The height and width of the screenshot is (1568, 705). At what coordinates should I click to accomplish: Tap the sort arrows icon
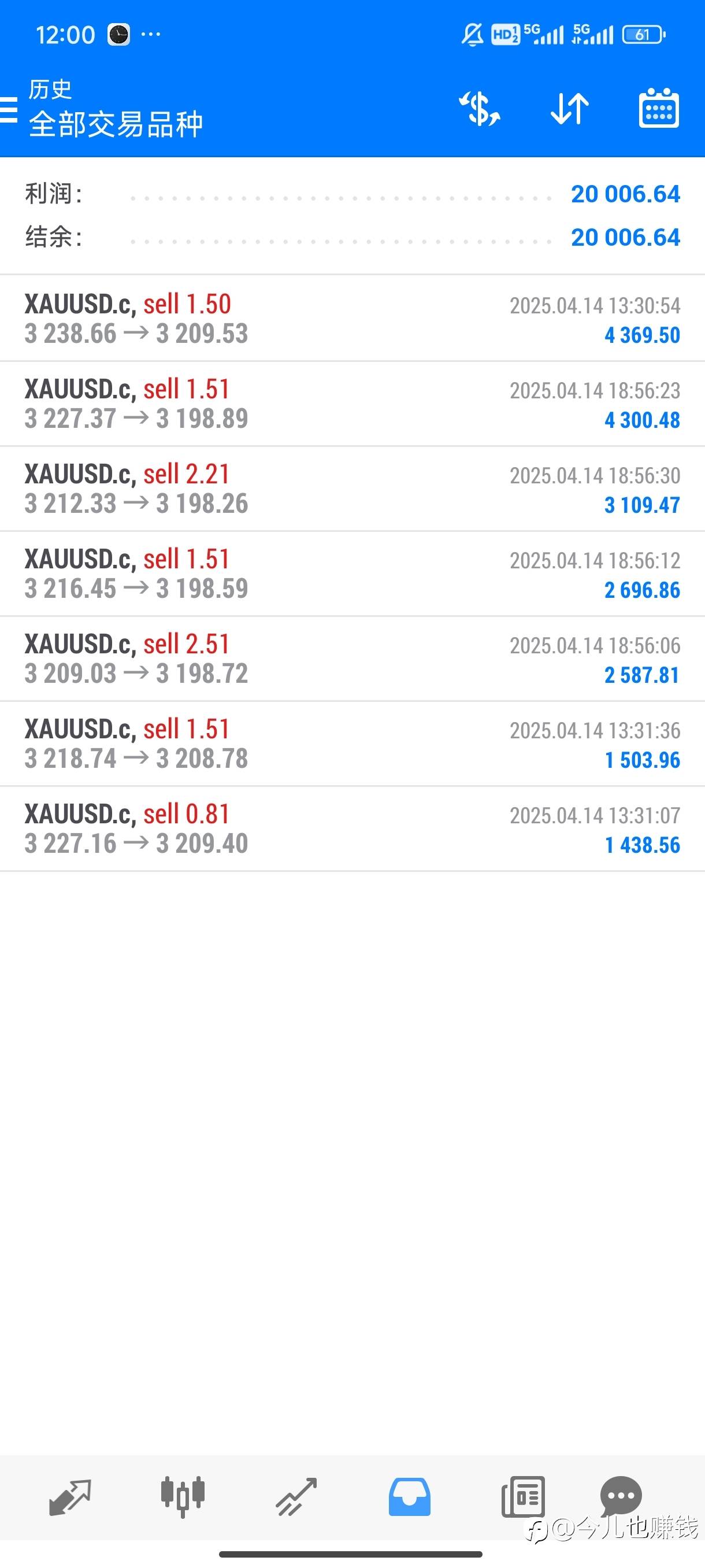(x=569, y=109)
